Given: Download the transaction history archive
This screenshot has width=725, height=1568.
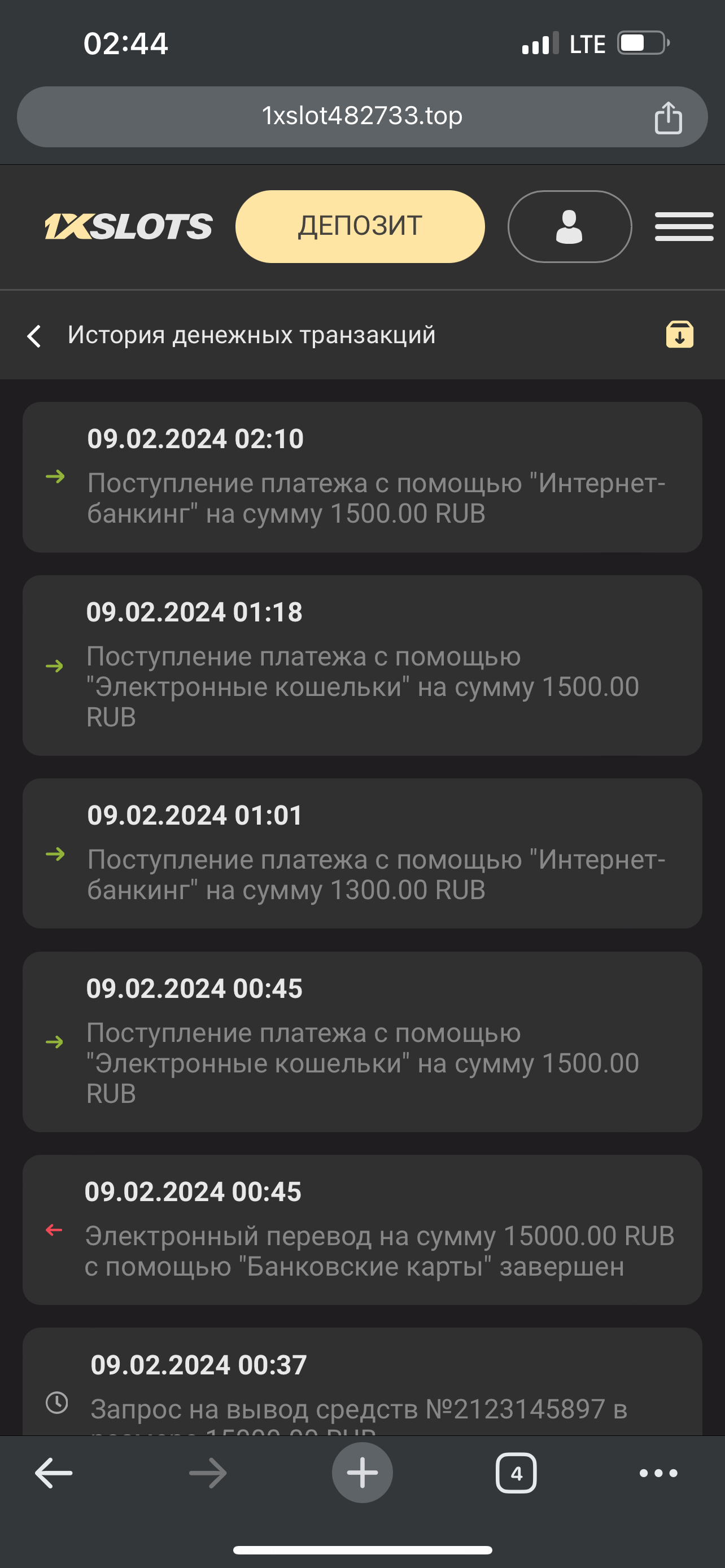Looking at the screenshot, I should [x=679, y=335].
